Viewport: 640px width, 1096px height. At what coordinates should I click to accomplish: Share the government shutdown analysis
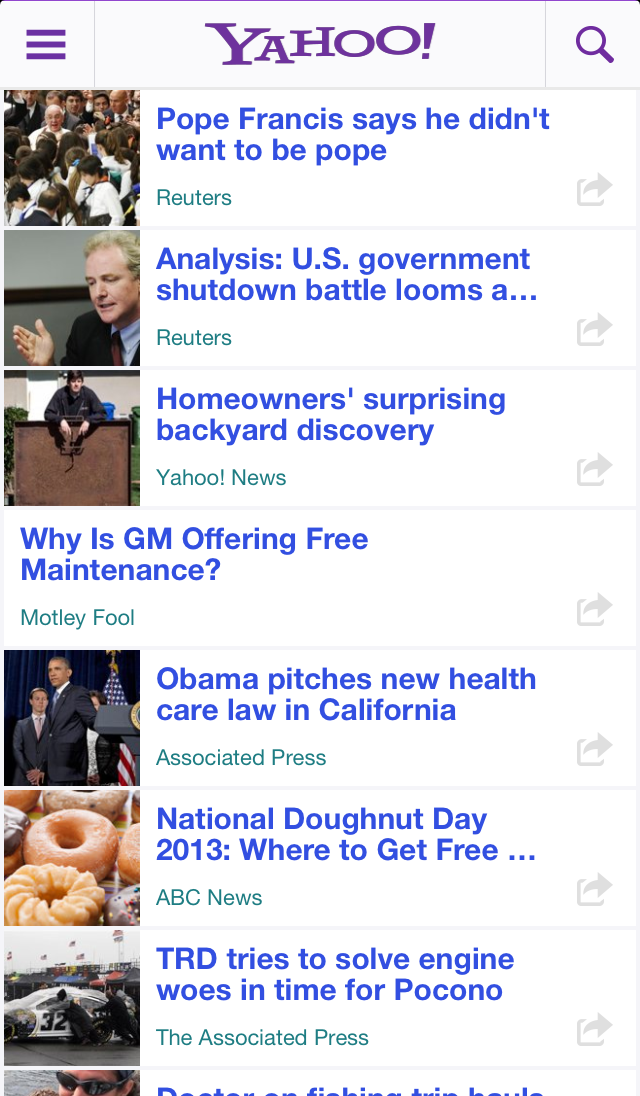[x=594, y=330]
